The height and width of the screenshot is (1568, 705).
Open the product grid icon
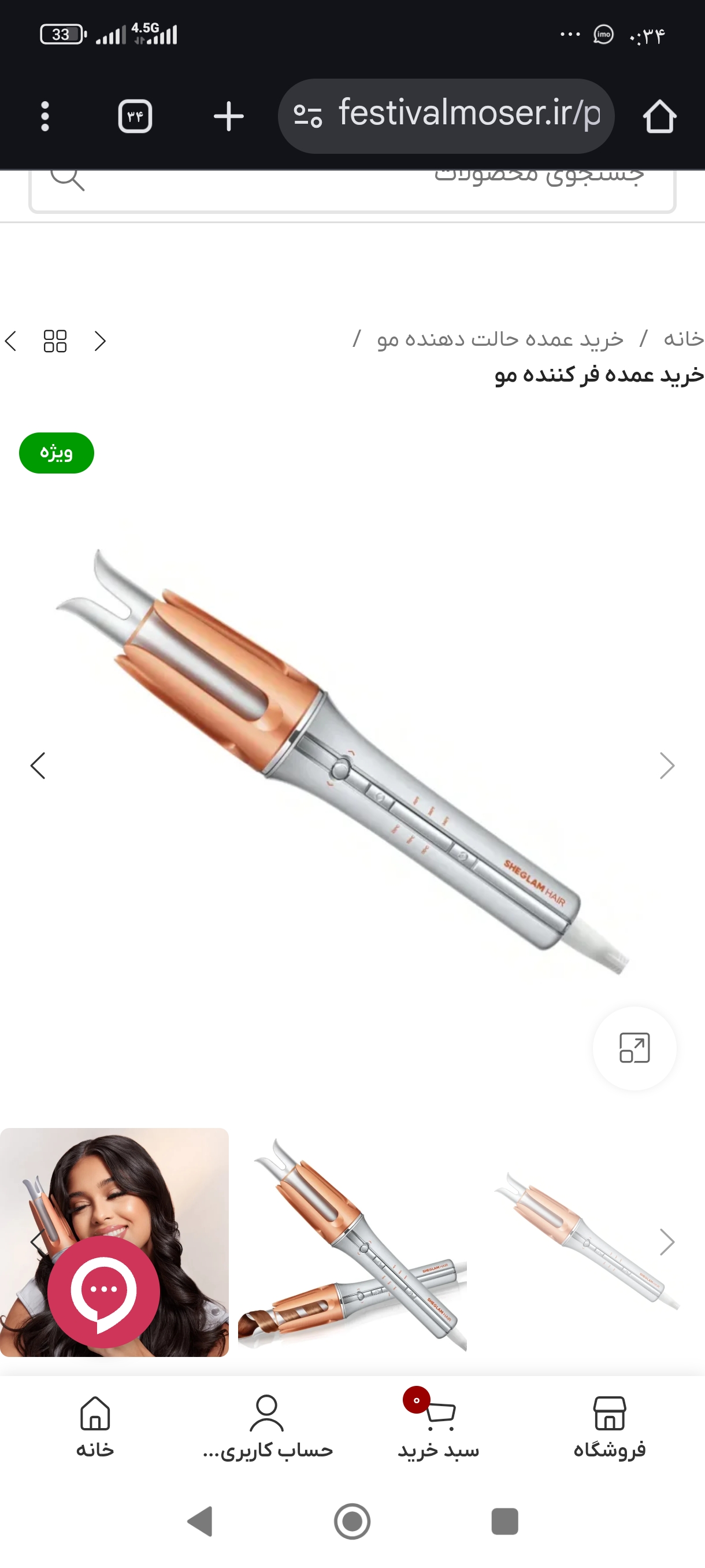55,341
